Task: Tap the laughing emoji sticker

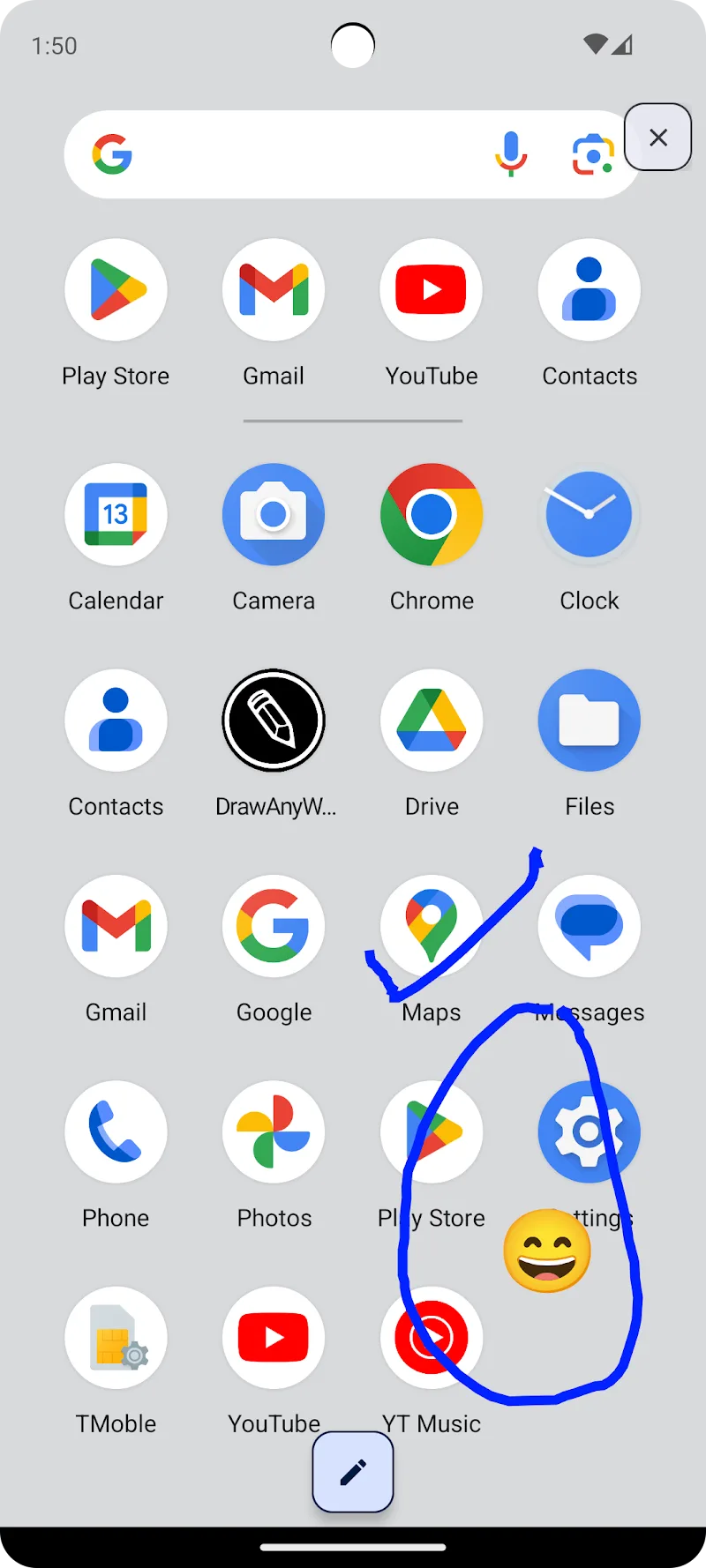Action: tap(547, 1251)
